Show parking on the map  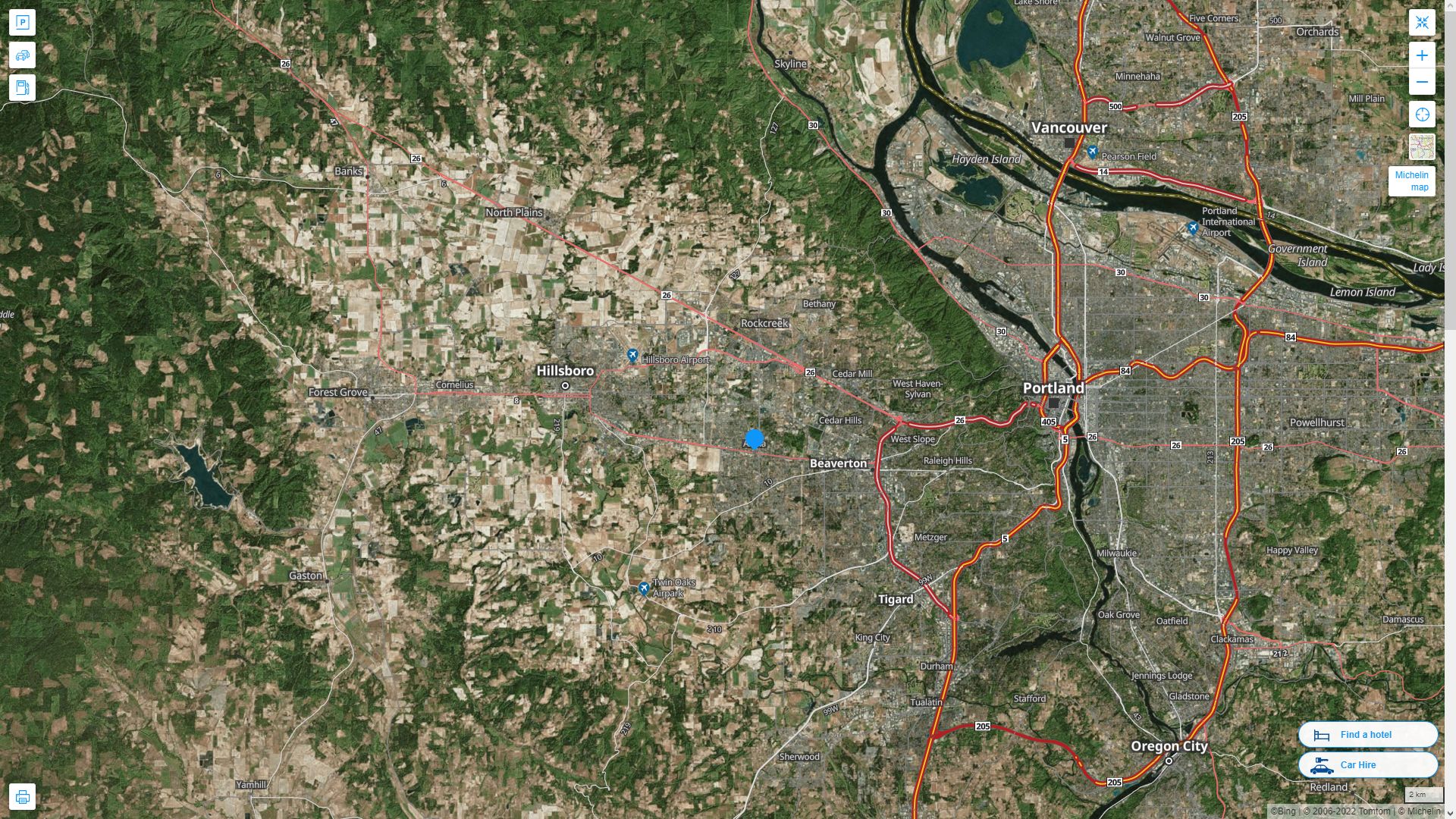point(22,23)
